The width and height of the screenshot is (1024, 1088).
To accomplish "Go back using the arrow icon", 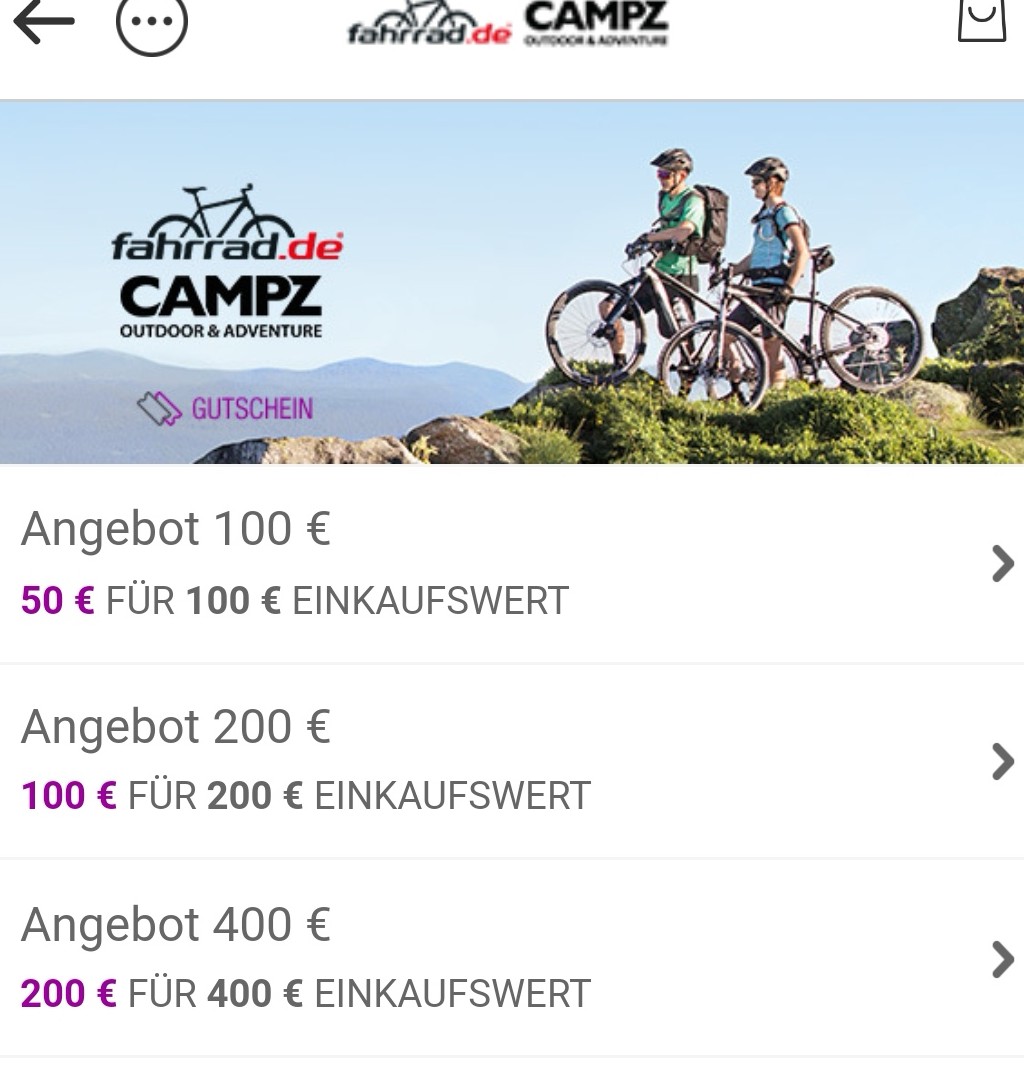I will click(44, 22).
